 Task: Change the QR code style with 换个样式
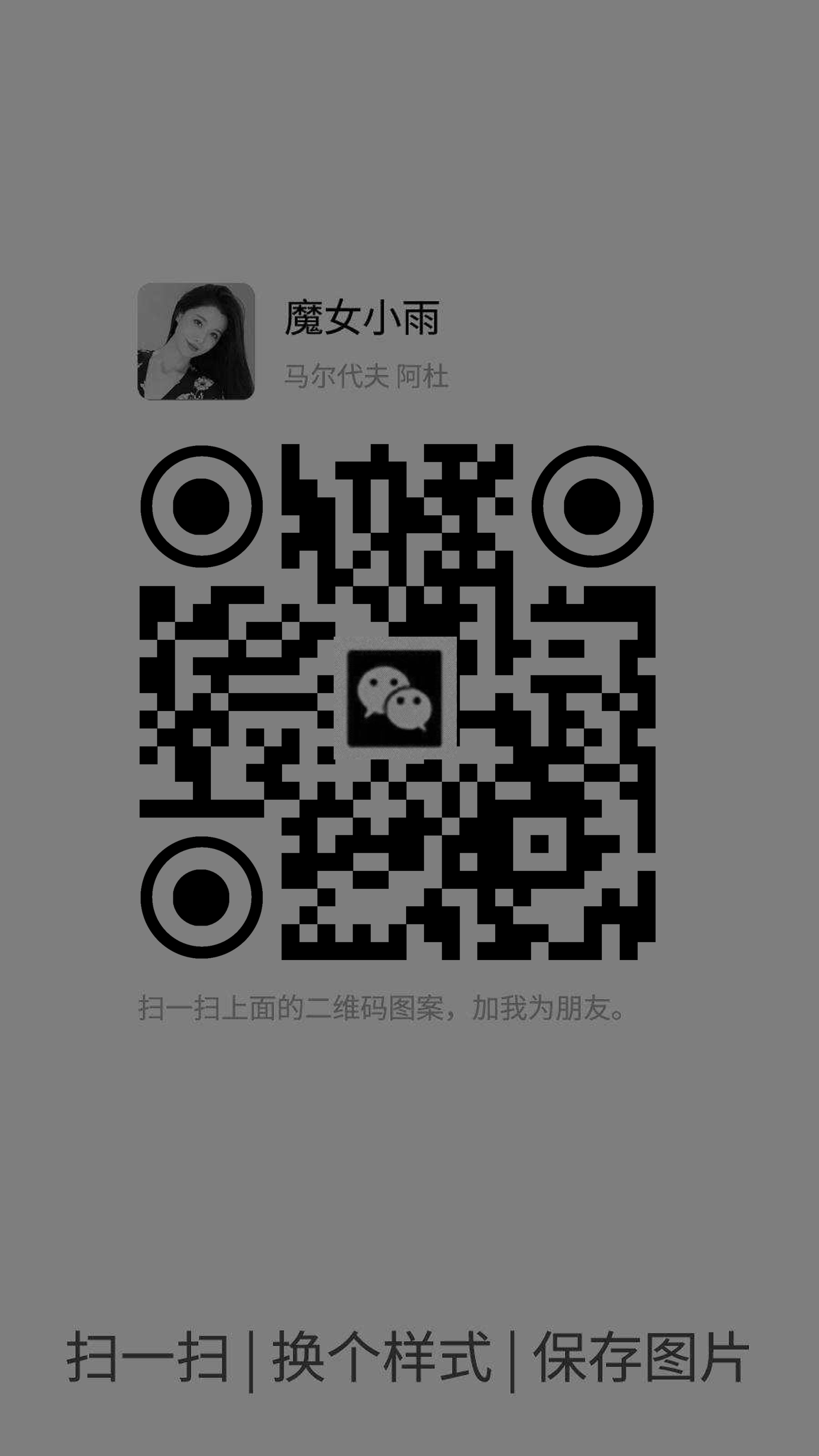[381, 1357]
